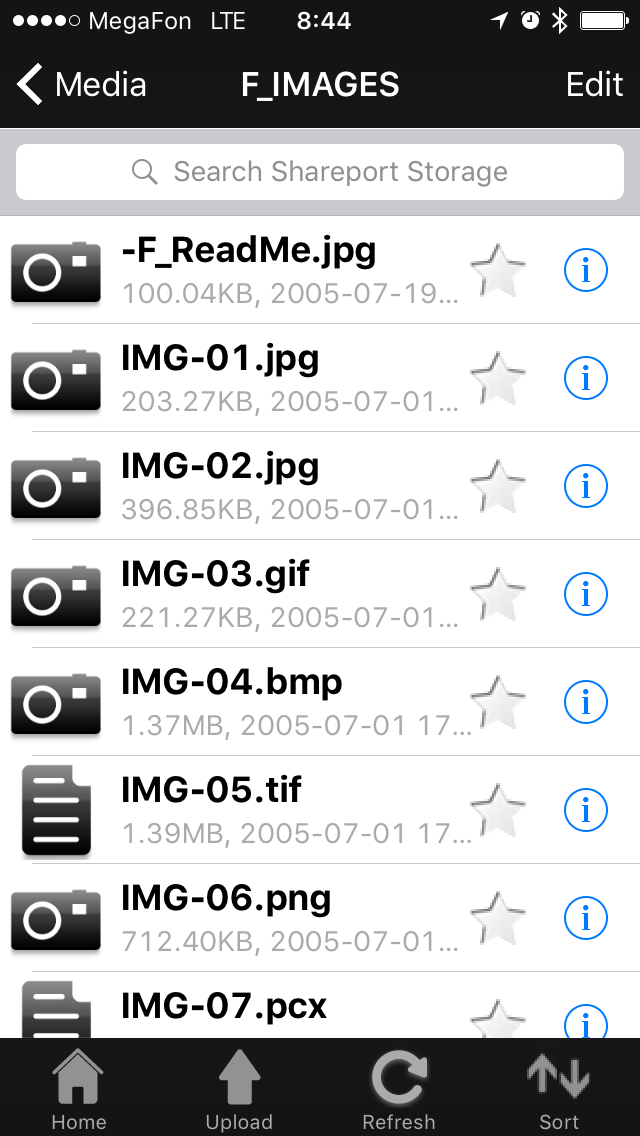This screenshot has height=1136, width=640.
Task: Tap Edit in the top bar
Action: tap(594, 85)
